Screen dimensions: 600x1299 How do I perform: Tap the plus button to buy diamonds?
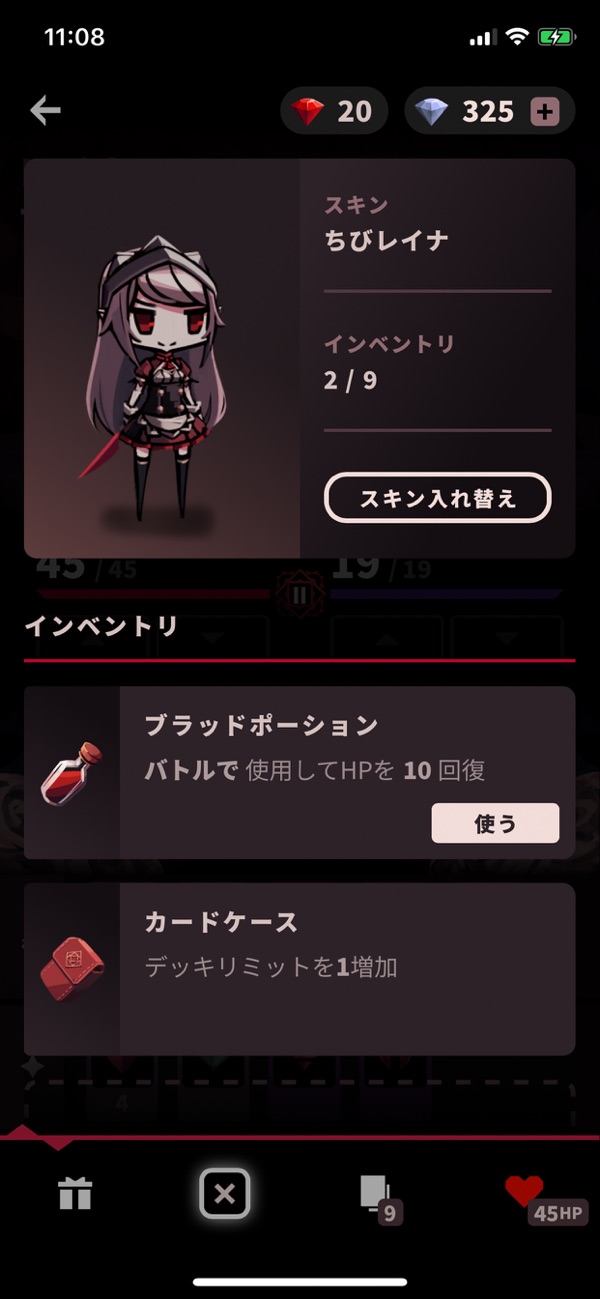(544, 111)
